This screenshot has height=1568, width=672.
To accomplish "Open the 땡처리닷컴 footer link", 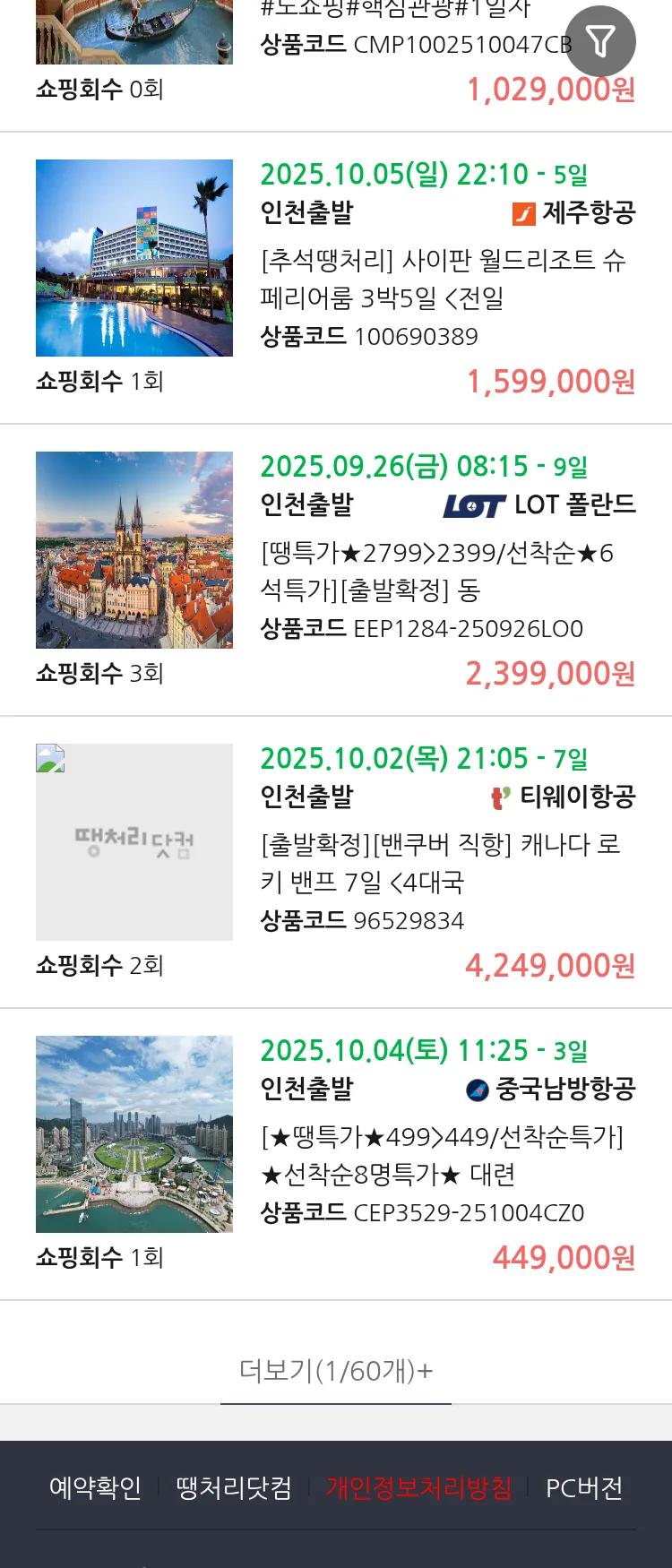I will click(x=234, y=1487).
